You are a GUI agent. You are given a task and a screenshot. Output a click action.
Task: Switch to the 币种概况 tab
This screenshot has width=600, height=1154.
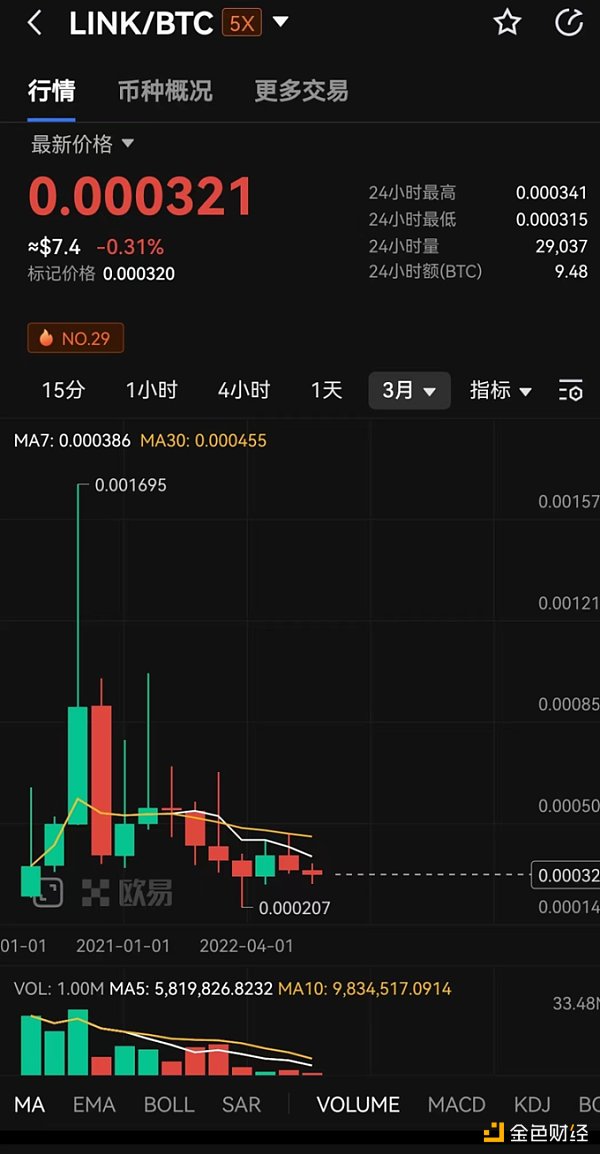coord(165,91)
